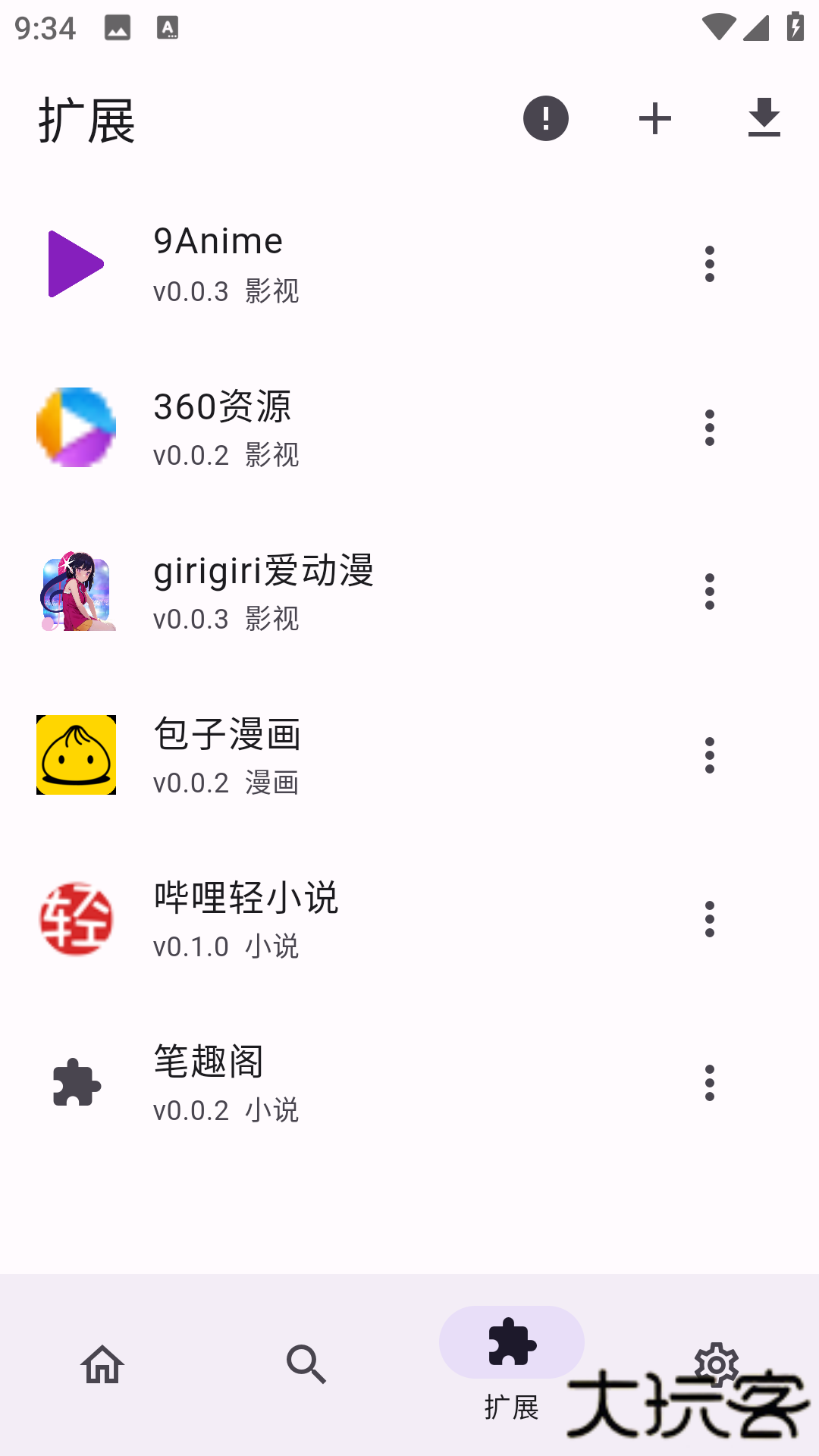Screen dimensions: 819x1456
Task: Open the overflow menu for 笔趣阁
Action: [709, 1083]
